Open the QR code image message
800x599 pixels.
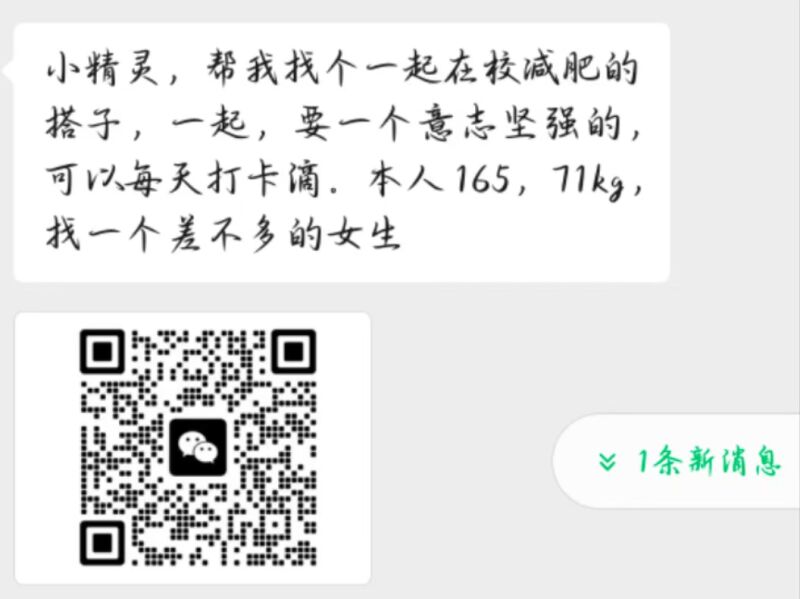tap(197, 447)
